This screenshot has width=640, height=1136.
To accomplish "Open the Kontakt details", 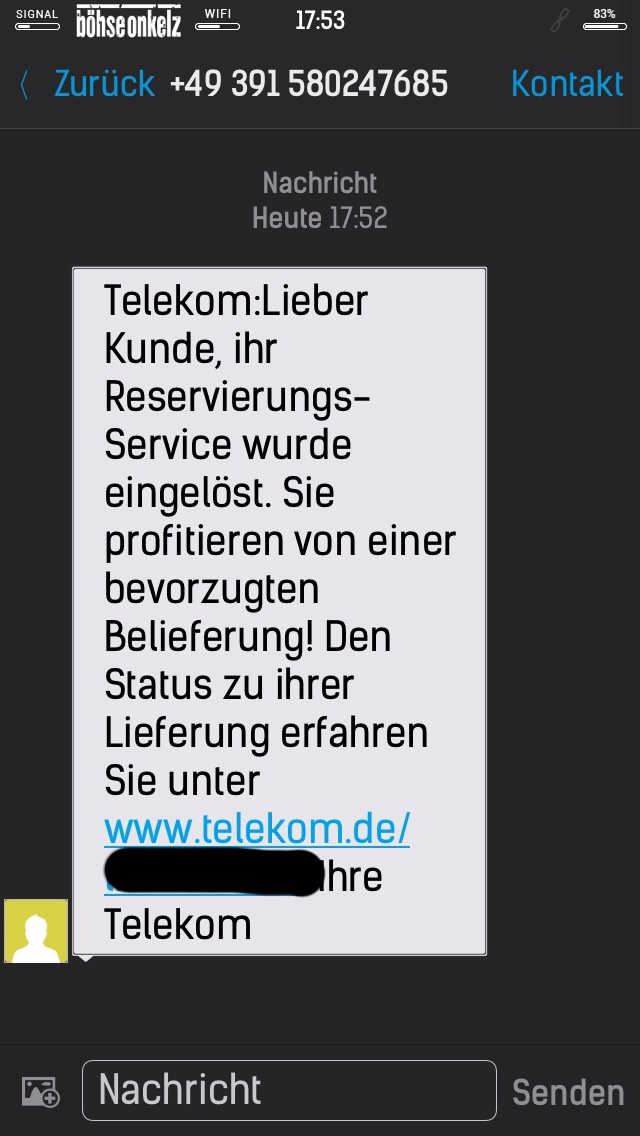I will point(566,84).
